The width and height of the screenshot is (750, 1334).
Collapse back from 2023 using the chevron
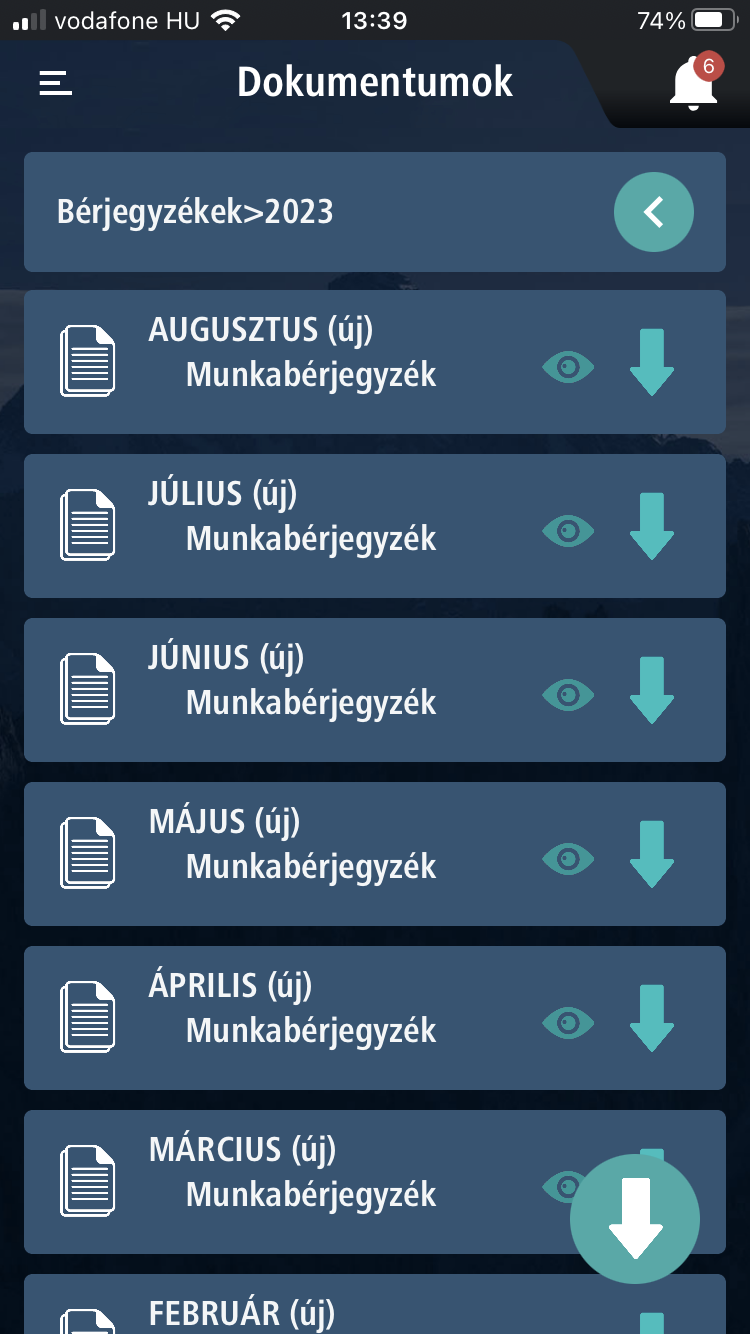pos(654,212)
